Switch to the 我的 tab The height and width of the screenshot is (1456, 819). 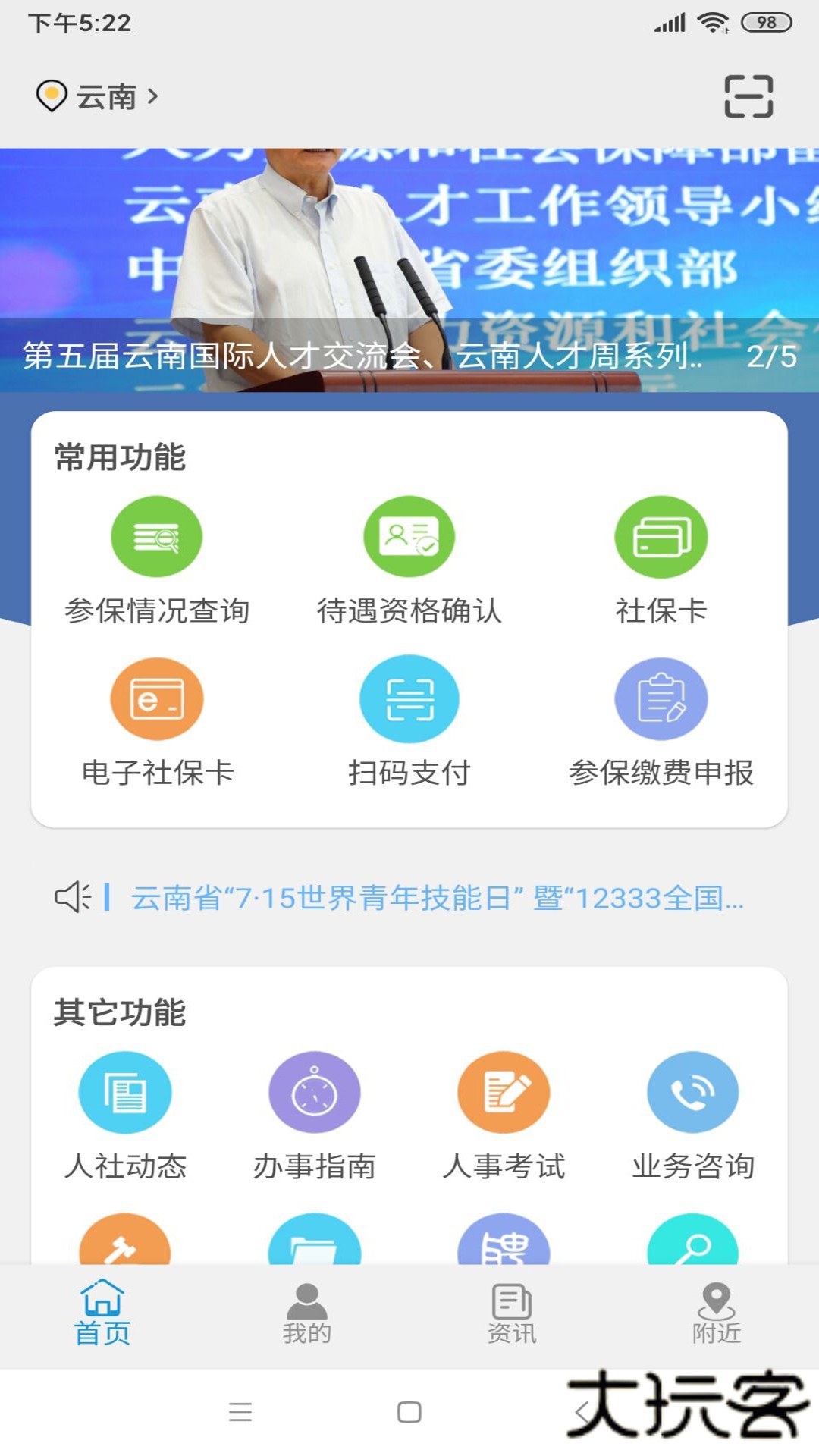pyautogui.click(x=307, y=1308)
